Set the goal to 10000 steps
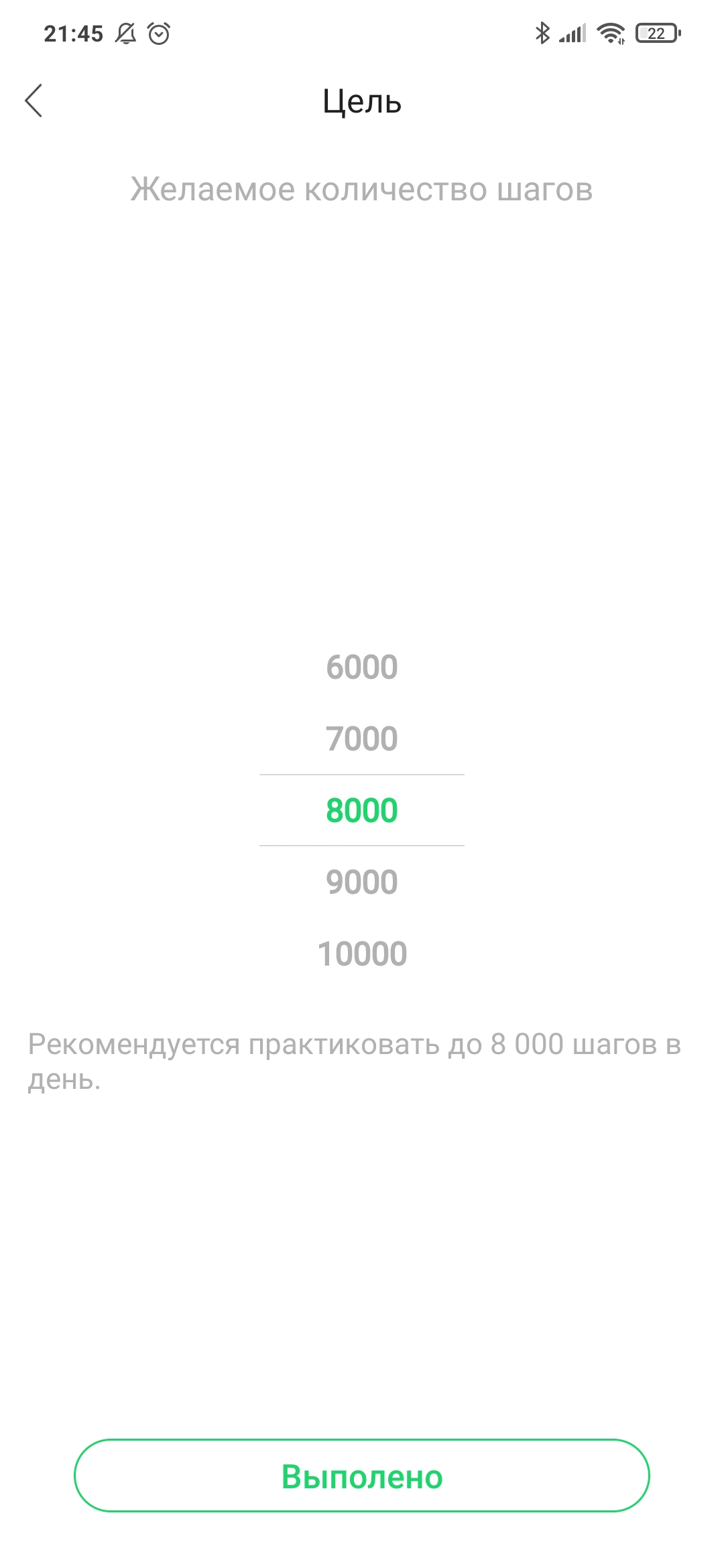Viewport: 724px width, 1568px height. (x=362, y=954)
